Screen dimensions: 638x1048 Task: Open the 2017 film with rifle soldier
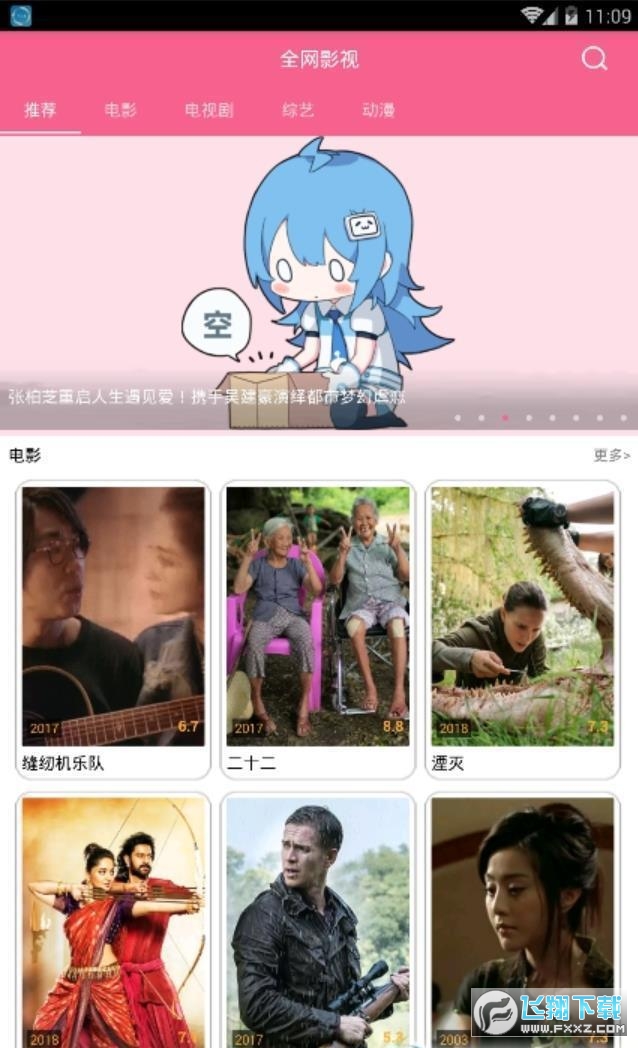(x=318, y=920)
